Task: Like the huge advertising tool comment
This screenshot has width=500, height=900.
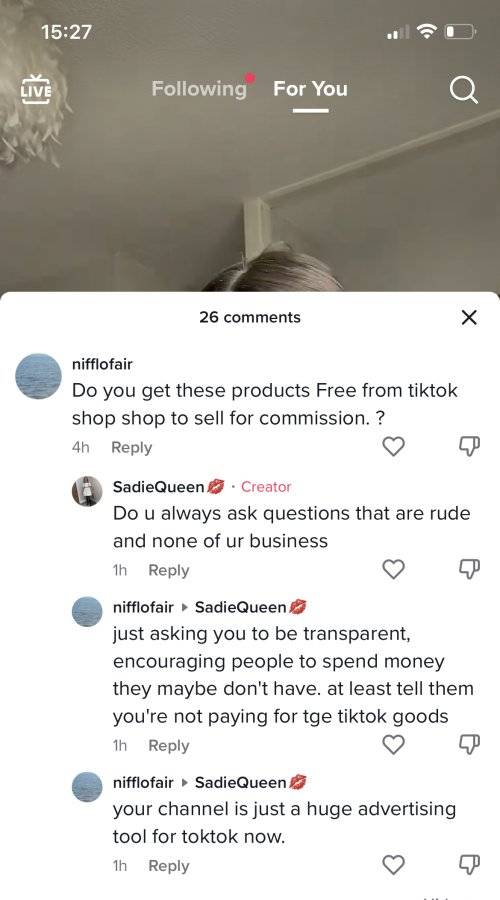Action: tap(394, 864)
